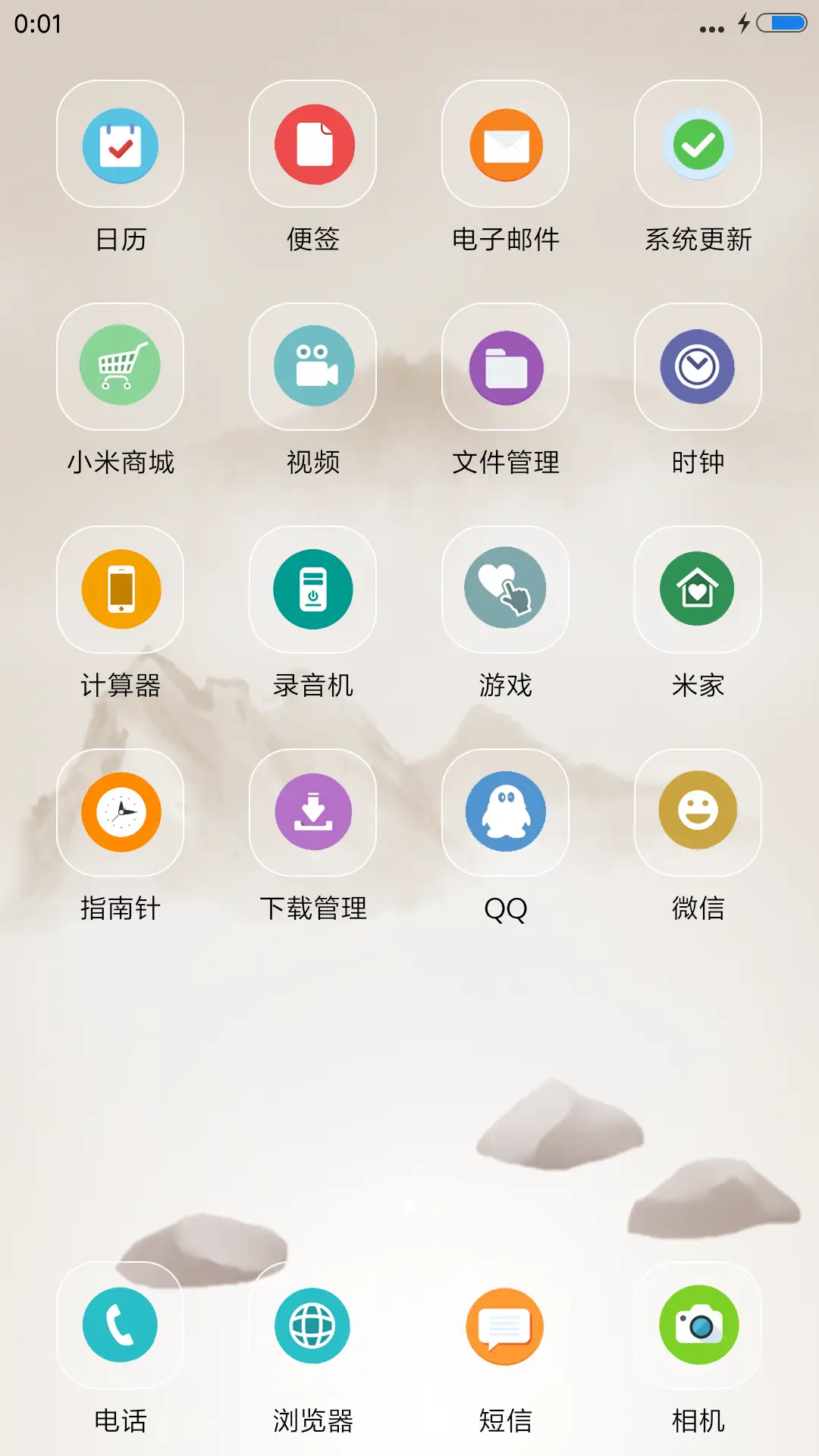Open the 游戏 game center

505,589
